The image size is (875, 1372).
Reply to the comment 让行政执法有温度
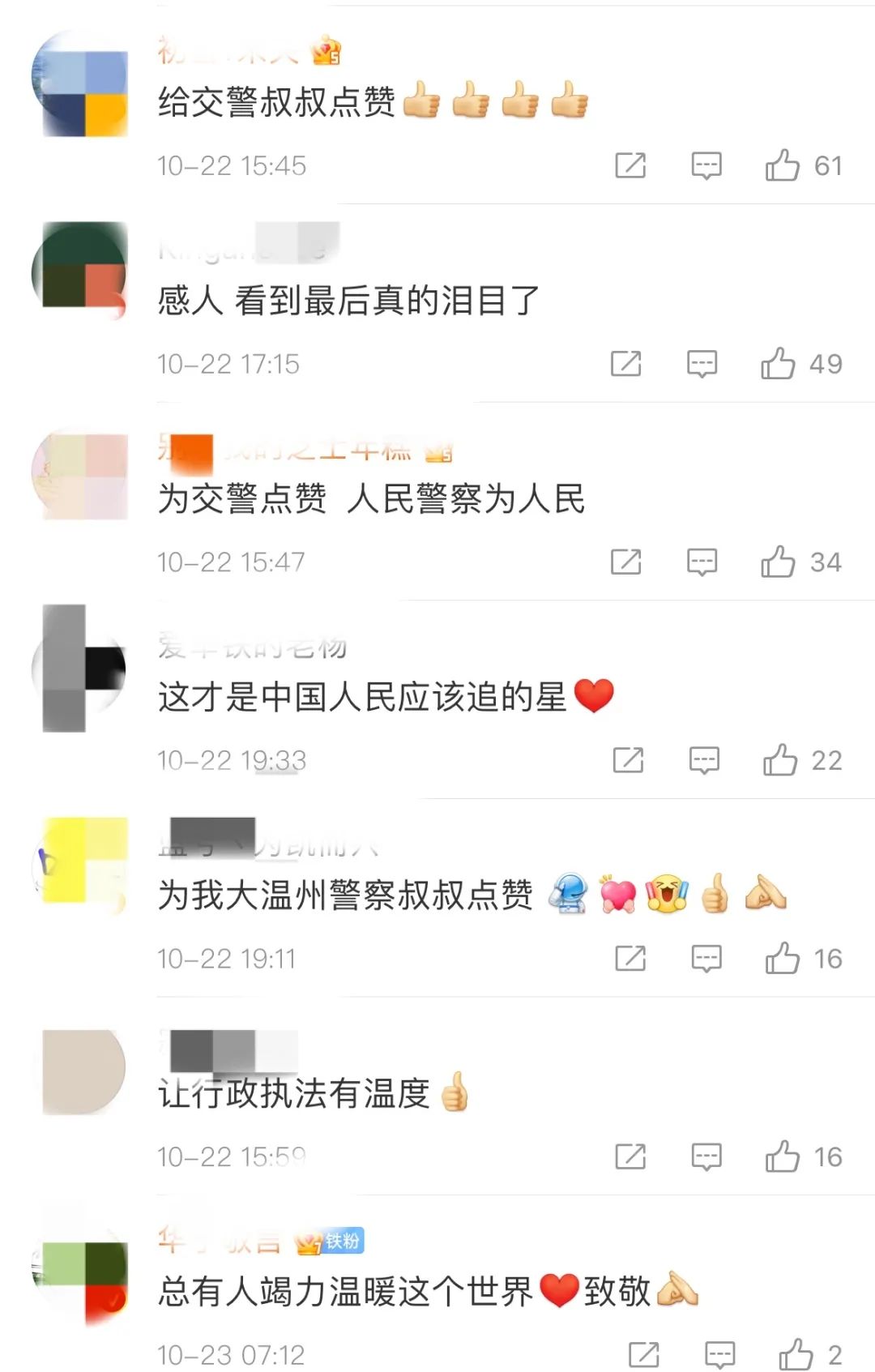(706, 1156)
